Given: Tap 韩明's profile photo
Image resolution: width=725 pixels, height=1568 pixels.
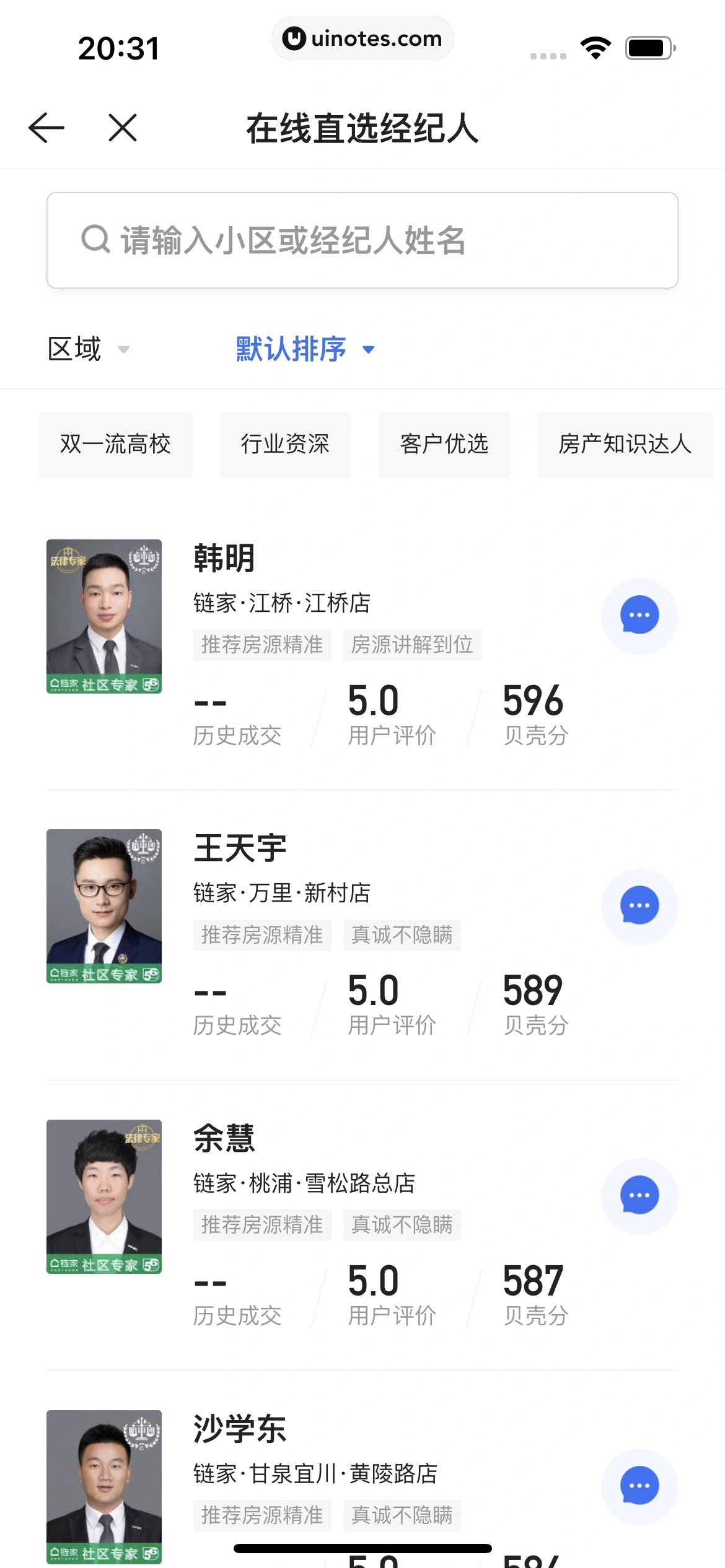Looking at the screenshot, I should [x=104, y=616].
